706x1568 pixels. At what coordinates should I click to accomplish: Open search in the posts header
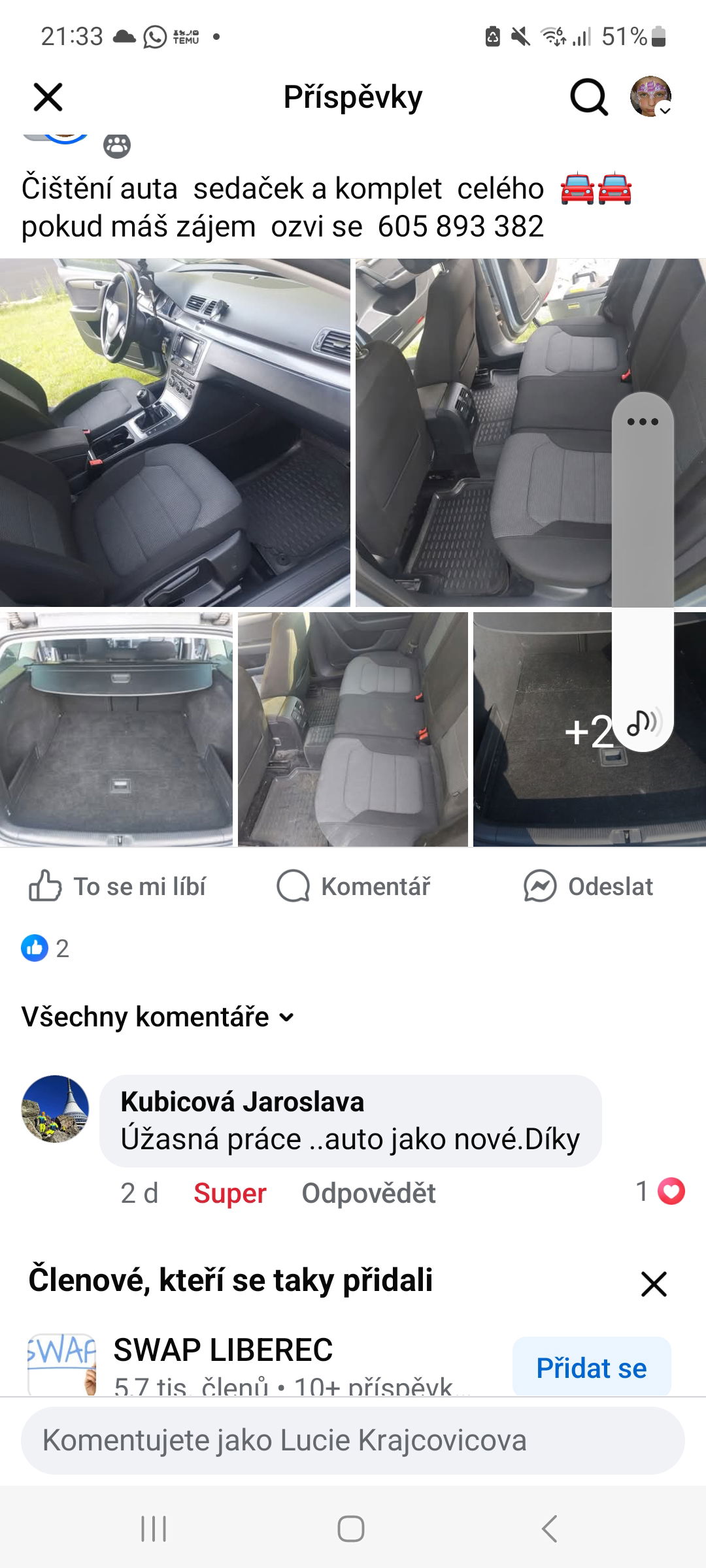[588, 97]
